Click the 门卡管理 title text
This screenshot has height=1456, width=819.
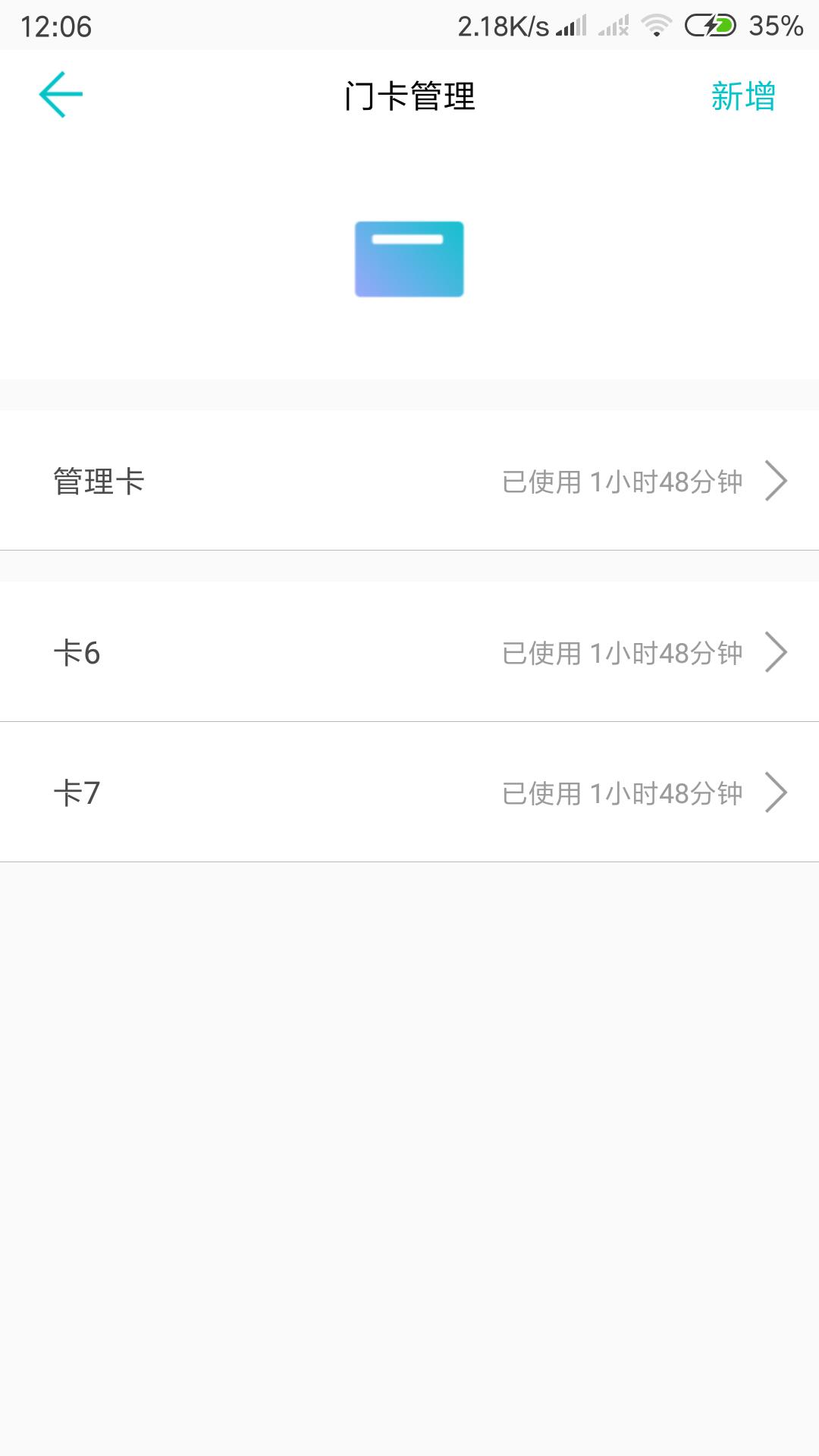(409, 96)
